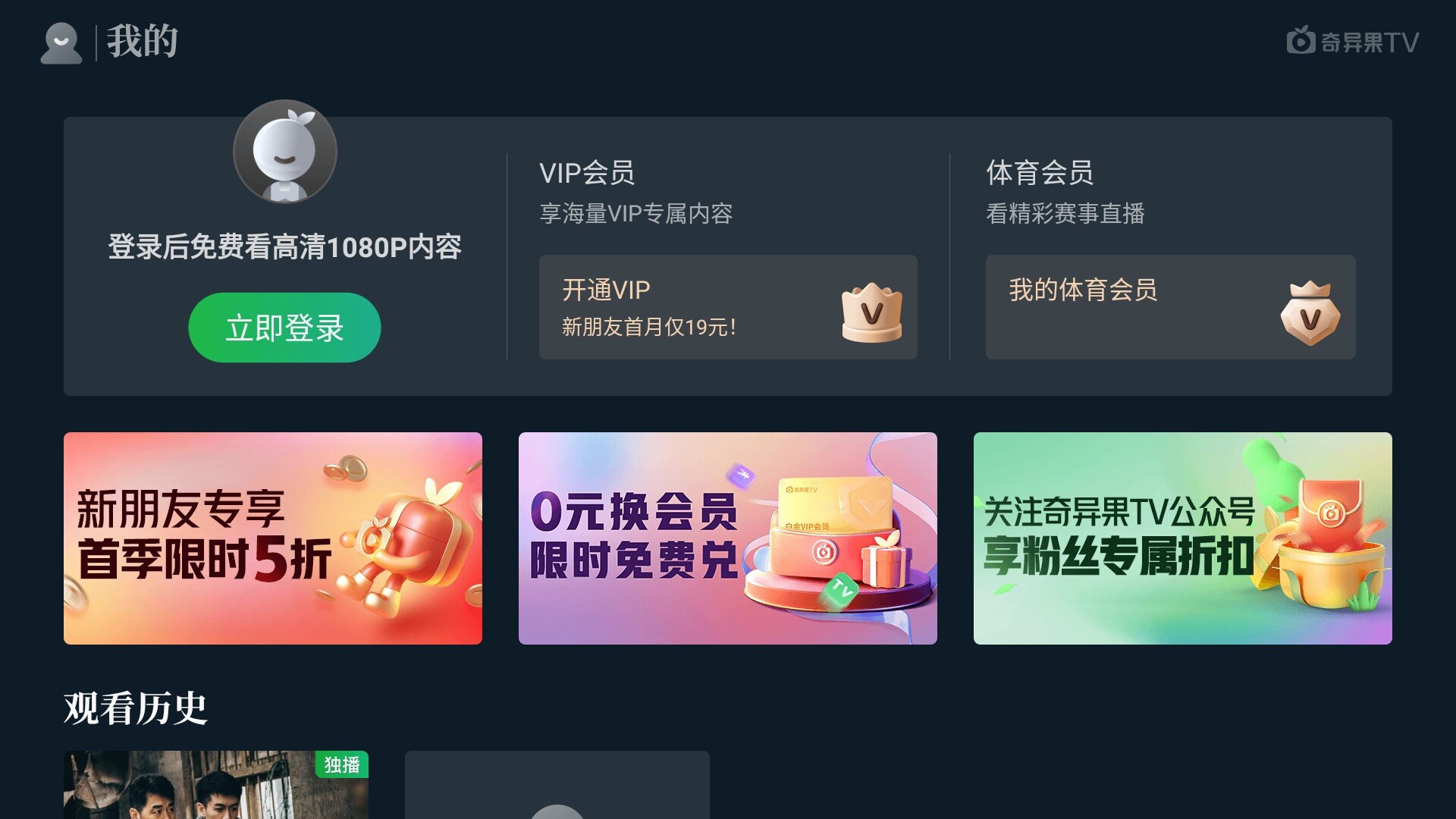This screenshot has height=819, width=1456.
Task: Open the 开通VIP membership card
Action: [727, 307]
